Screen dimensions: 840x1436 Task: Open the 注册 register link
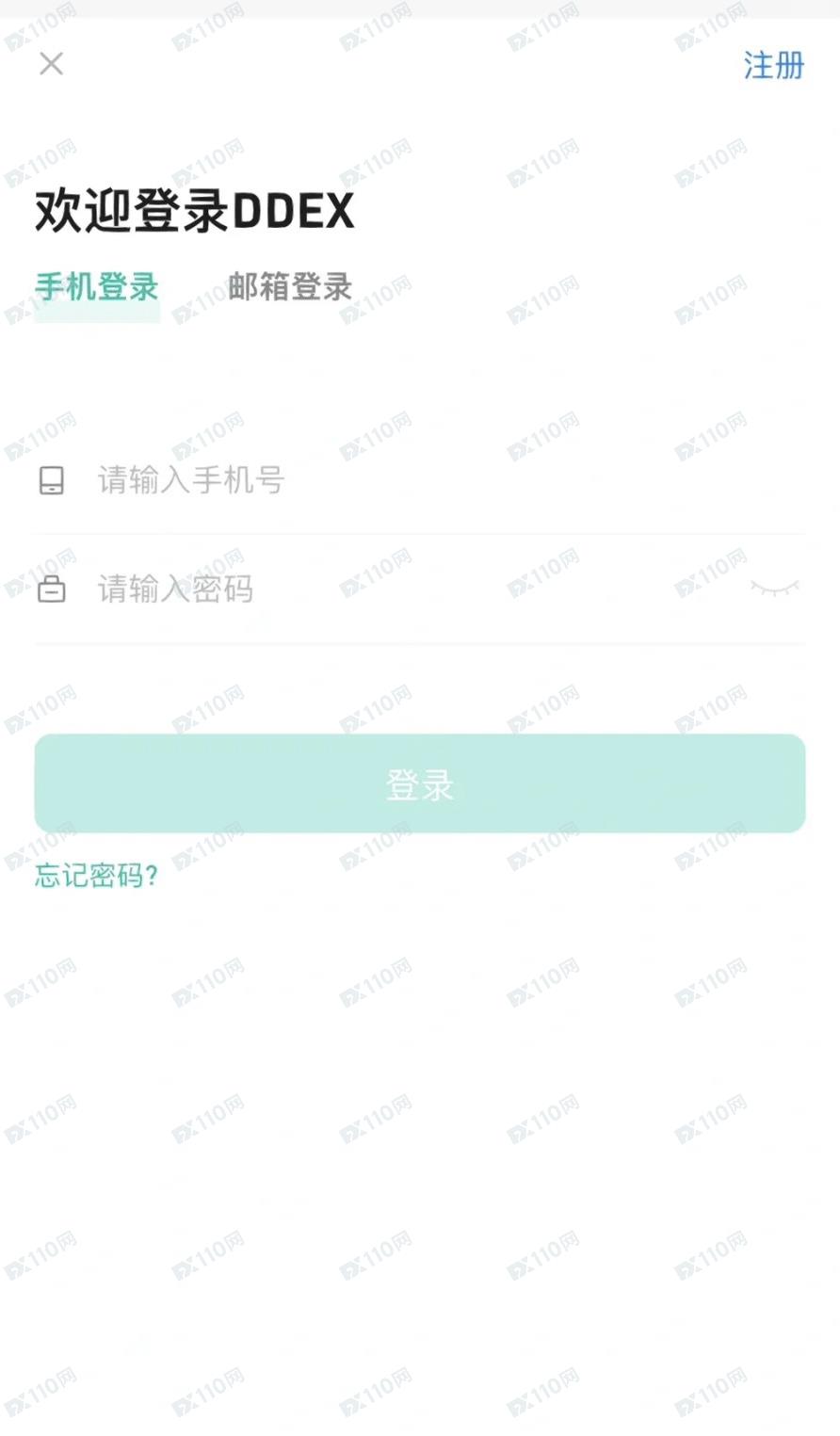(x=774, y=66)
